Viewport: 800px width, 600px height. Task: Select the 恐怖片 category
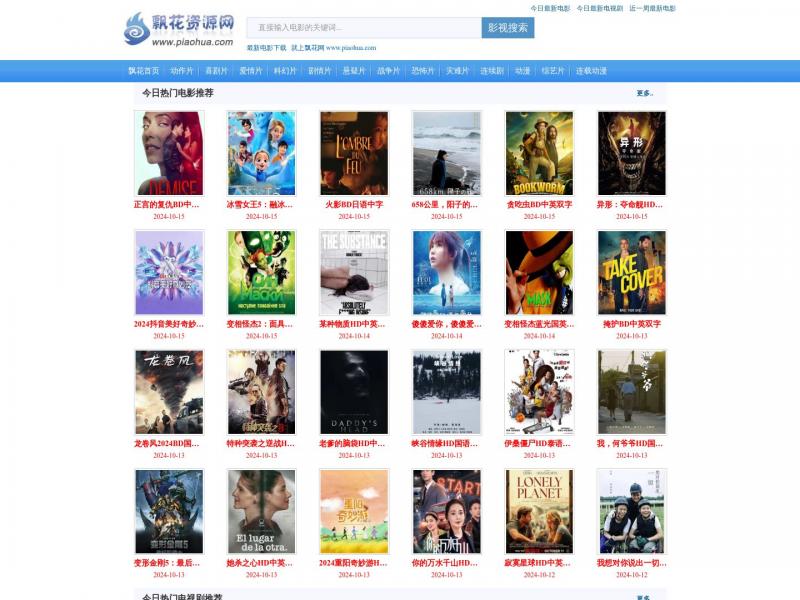[x=422, y=71]
